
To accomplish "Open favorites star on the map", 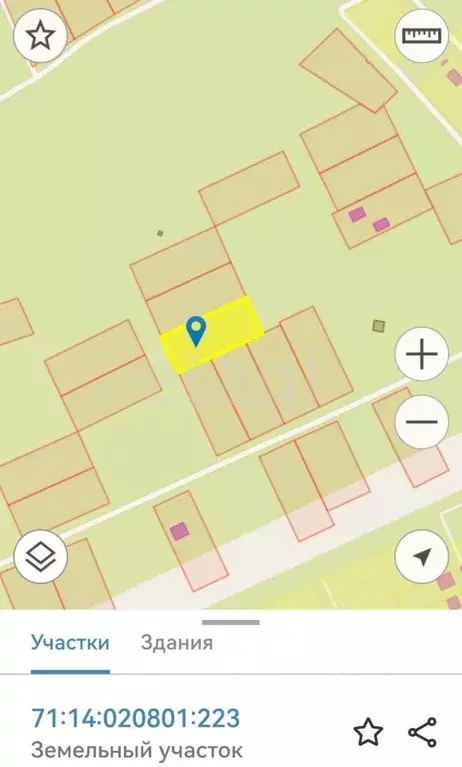I will [40, 36].
